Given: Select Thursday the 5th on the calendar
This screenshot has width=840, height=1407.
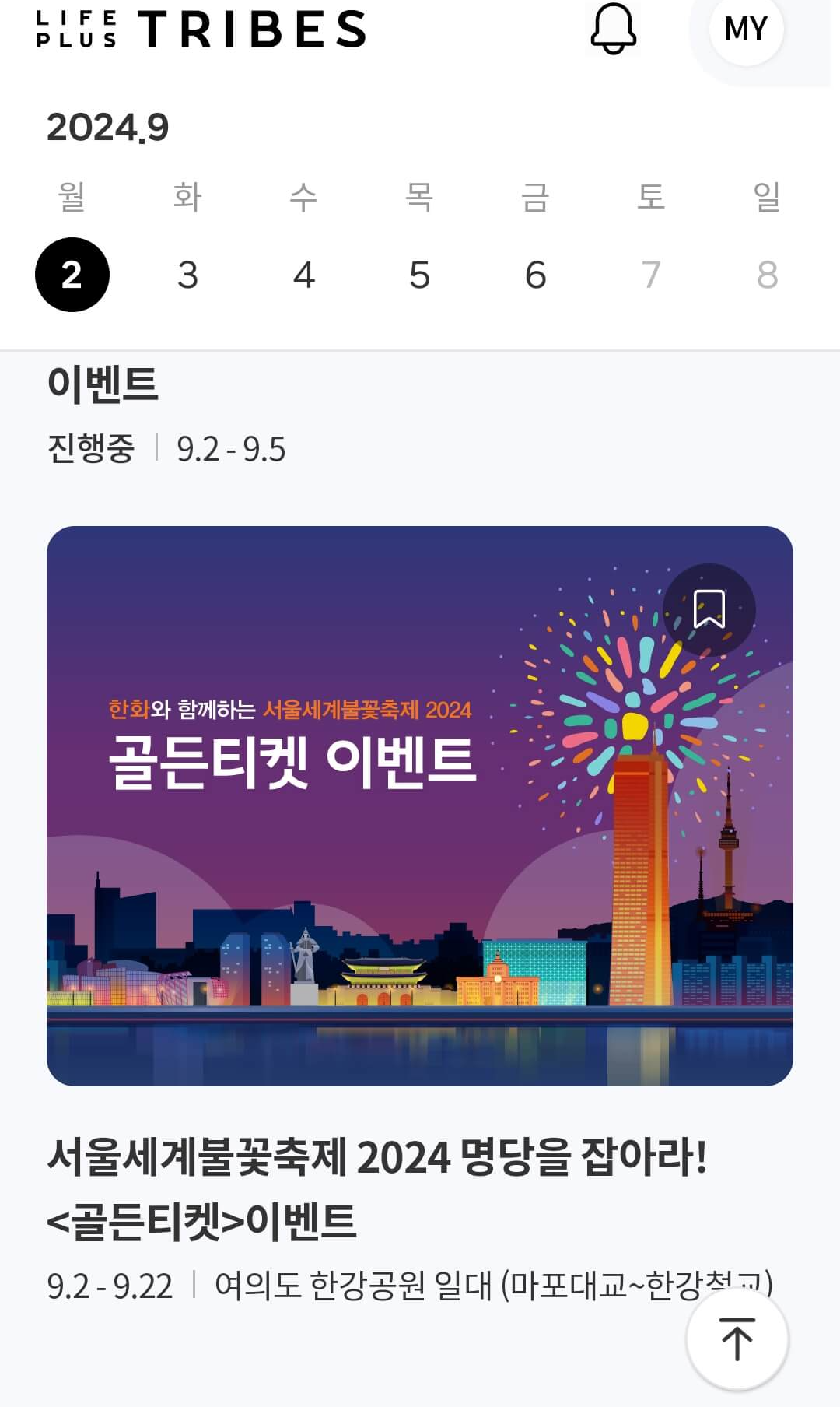Looking at the screenshot, I should click(419, 272).
